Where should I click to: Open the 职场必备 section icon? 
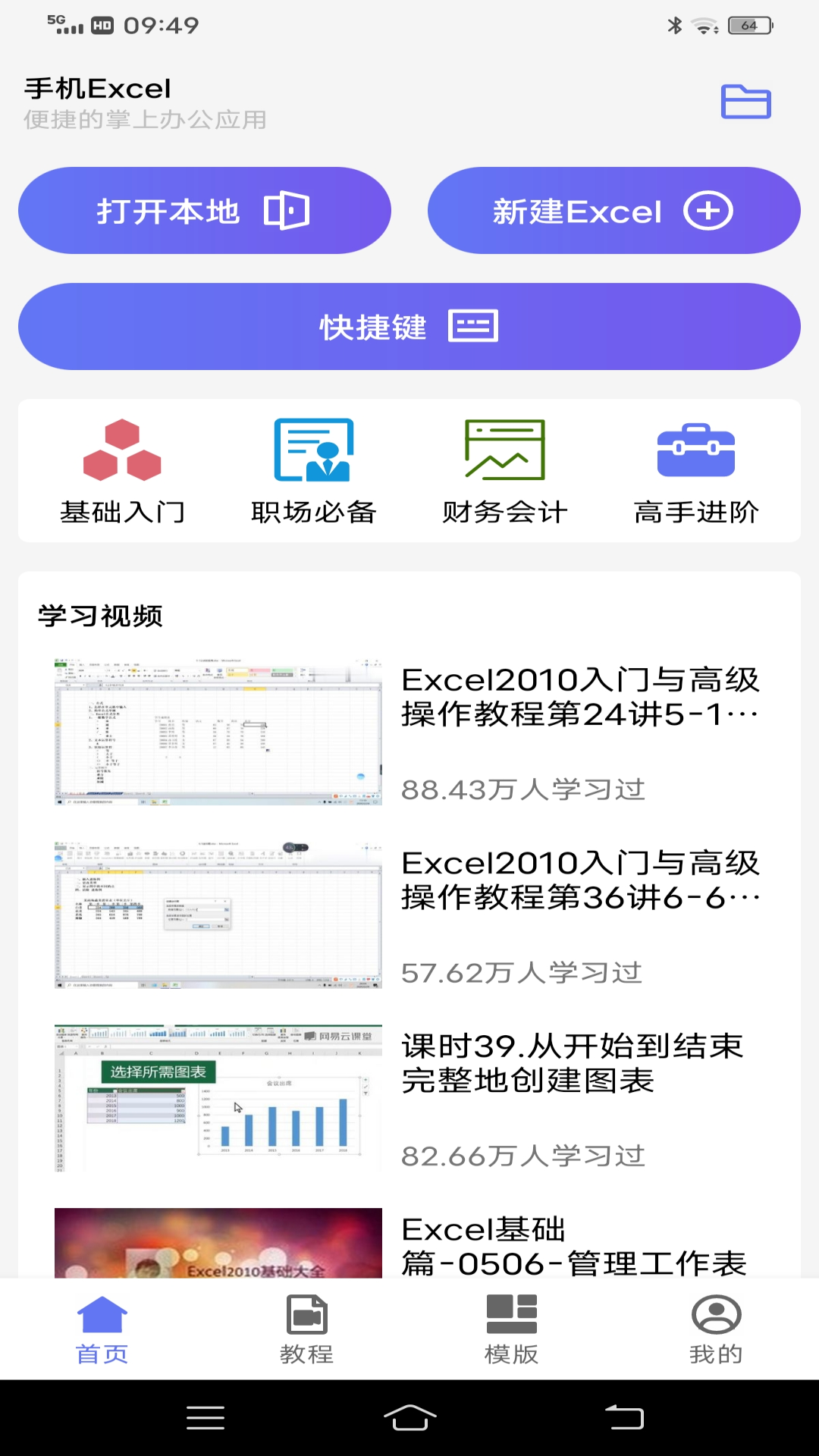314,451
